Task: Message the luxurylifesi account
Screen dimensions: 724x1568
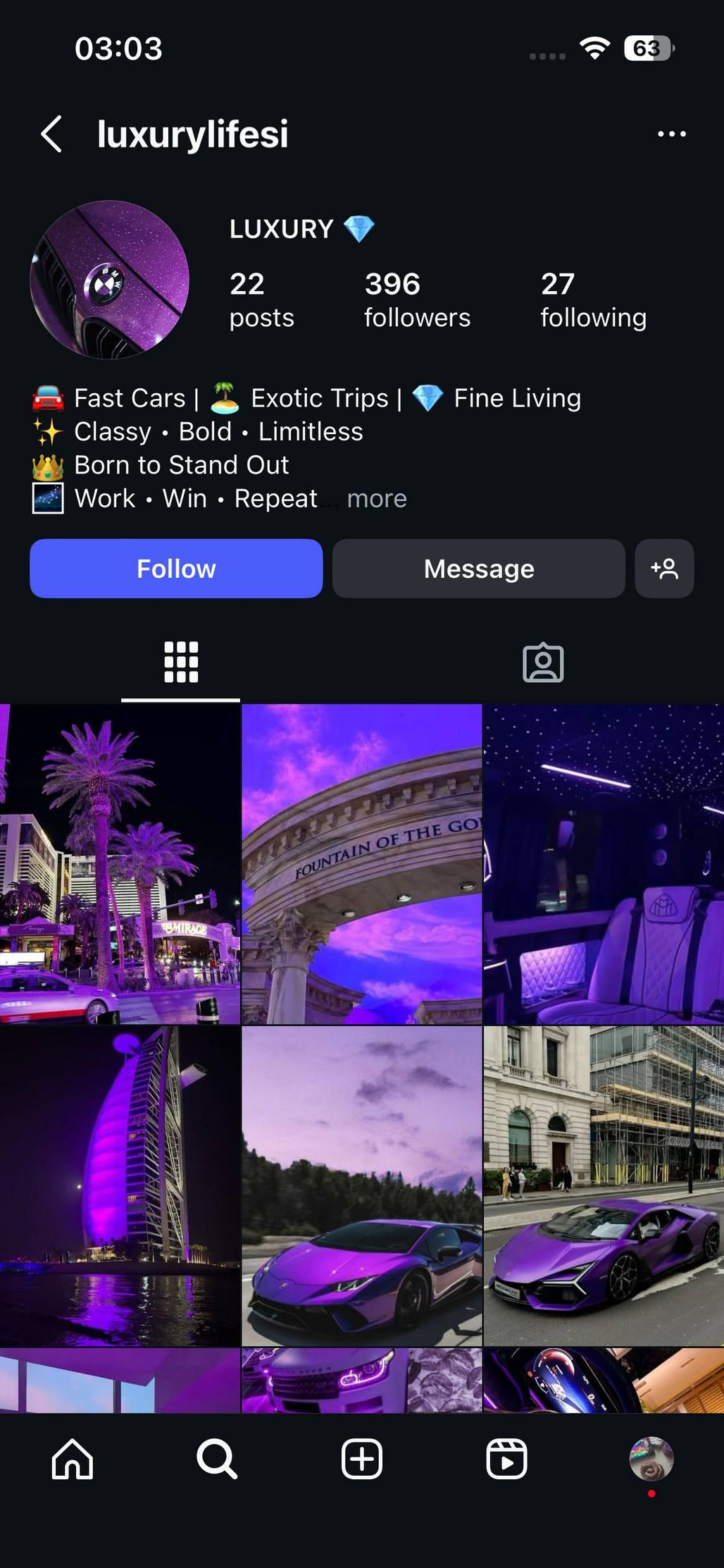Action: 478,569
